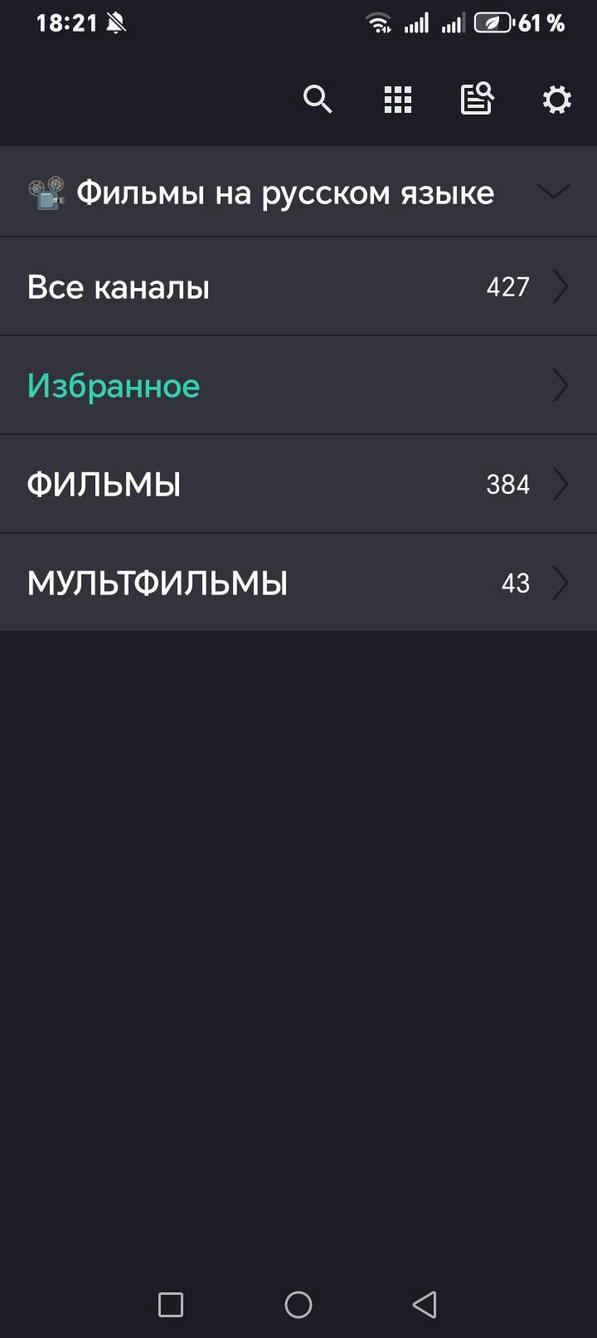Image resolution: width=597 pixels, height=1338 pixels.
Task: Open the settings gear
Action: tap(556, 99)
